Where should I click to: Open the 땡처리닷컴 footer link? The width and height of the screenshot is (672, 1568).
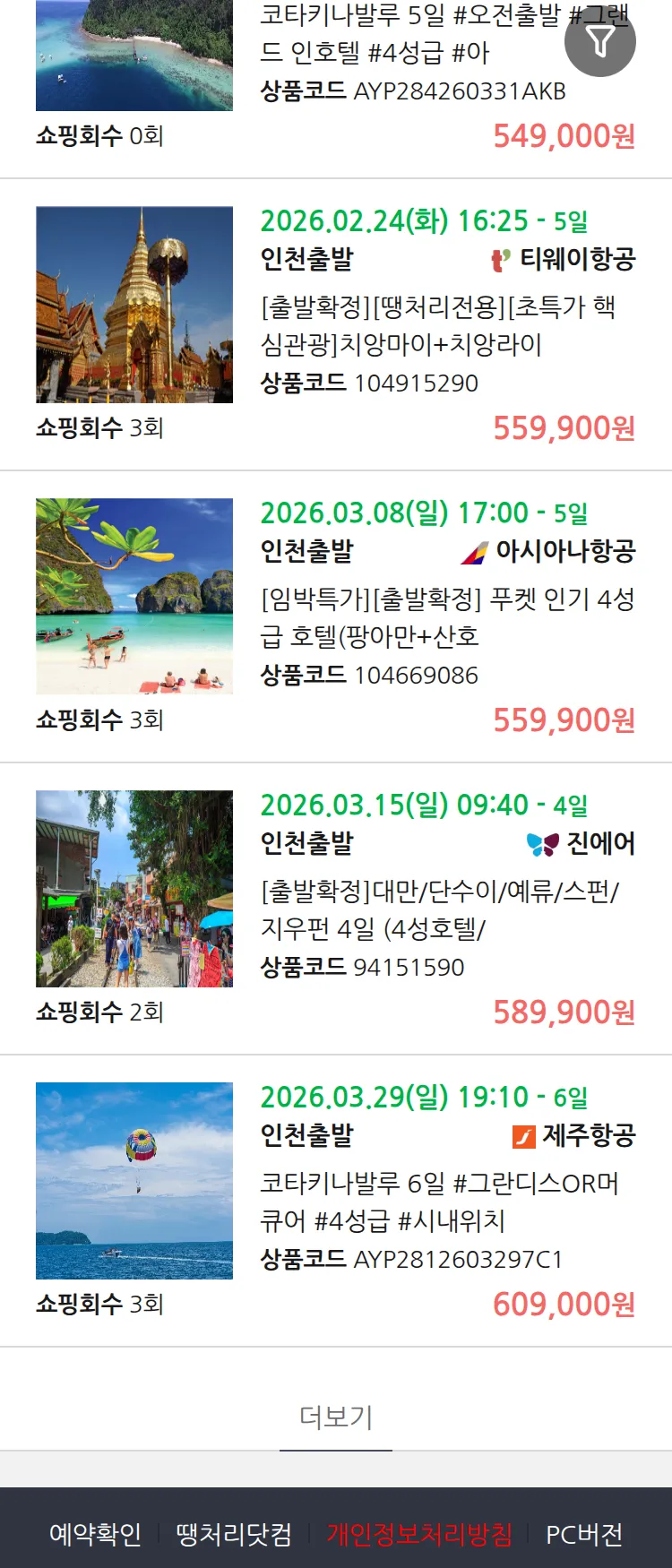(x=234, y=1534)
